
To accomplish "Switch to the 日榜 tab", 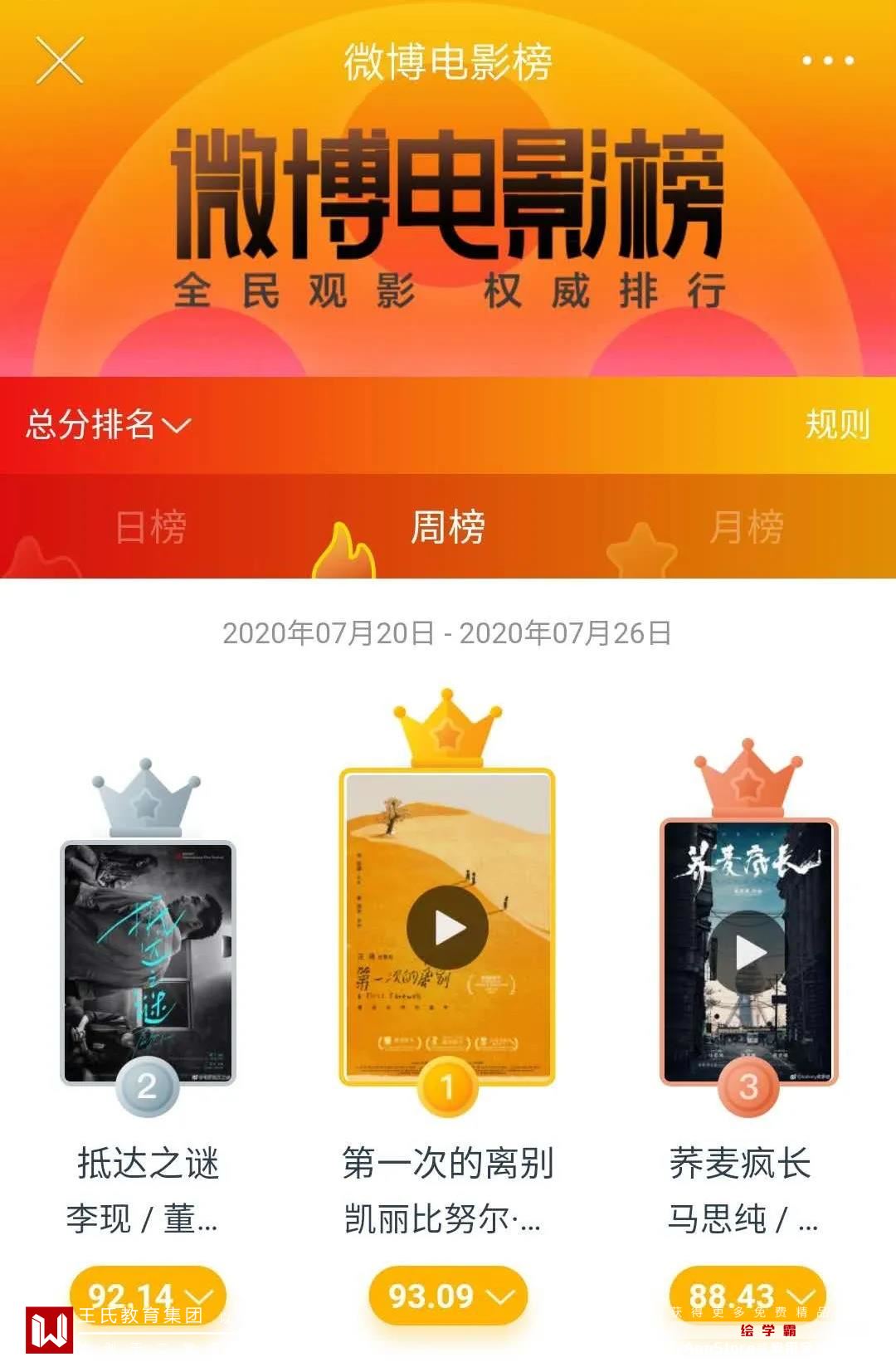I will click(x=150, y=527).
